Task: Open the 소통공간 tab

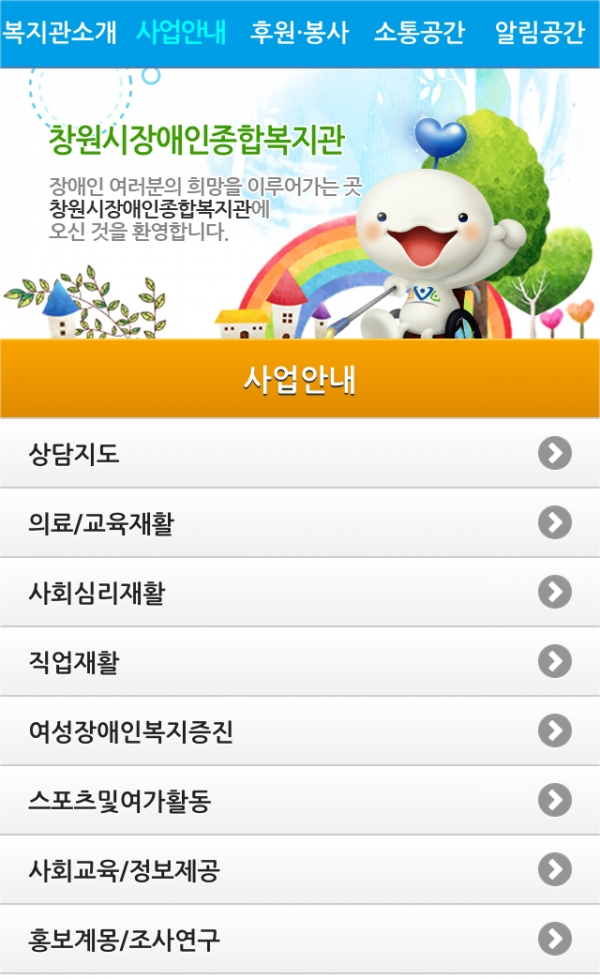Action: coord(419,33)
